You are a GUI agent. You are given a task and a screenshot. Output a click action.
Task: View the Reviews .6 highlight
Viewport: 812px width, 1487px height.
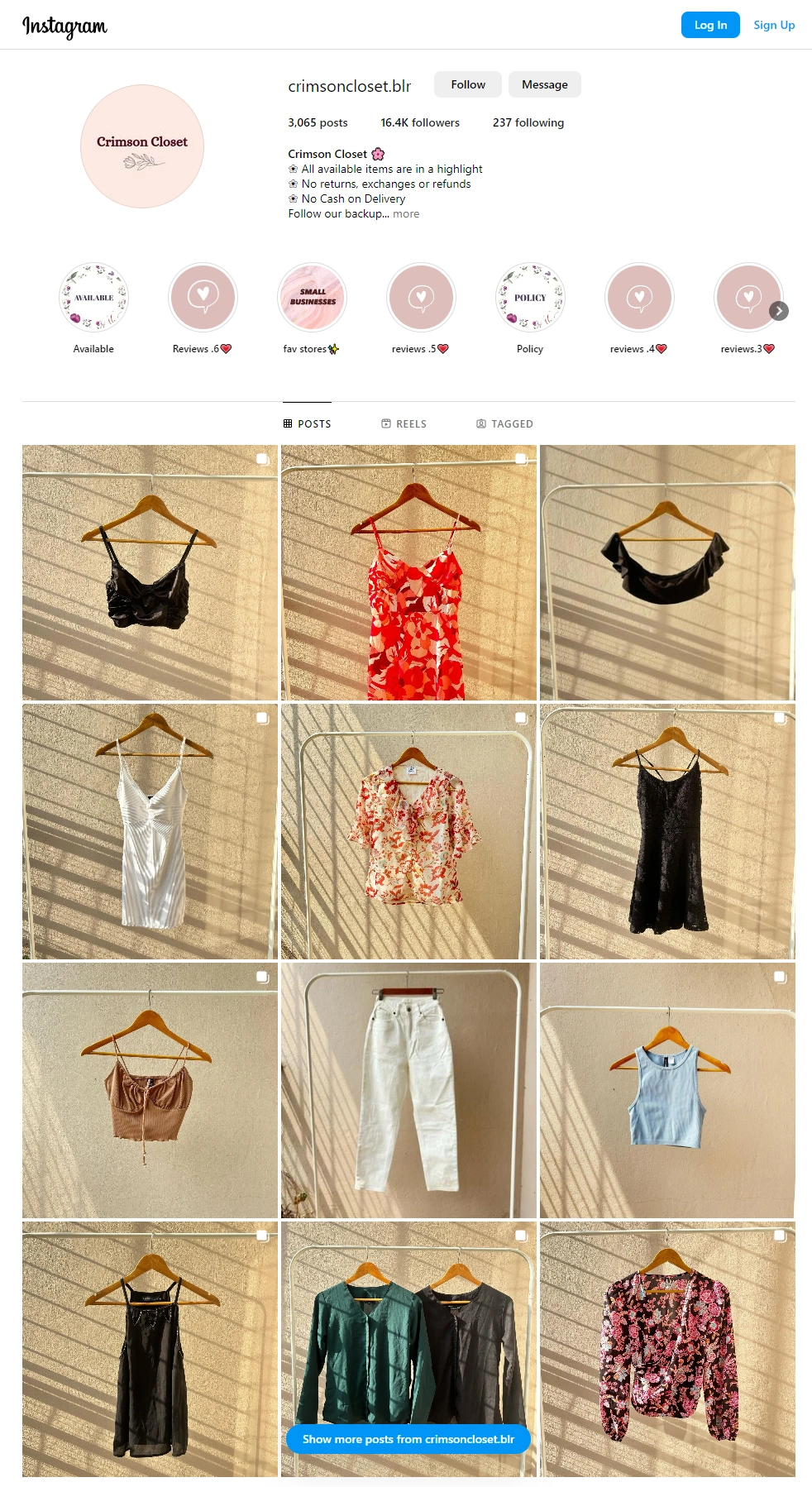203,298
